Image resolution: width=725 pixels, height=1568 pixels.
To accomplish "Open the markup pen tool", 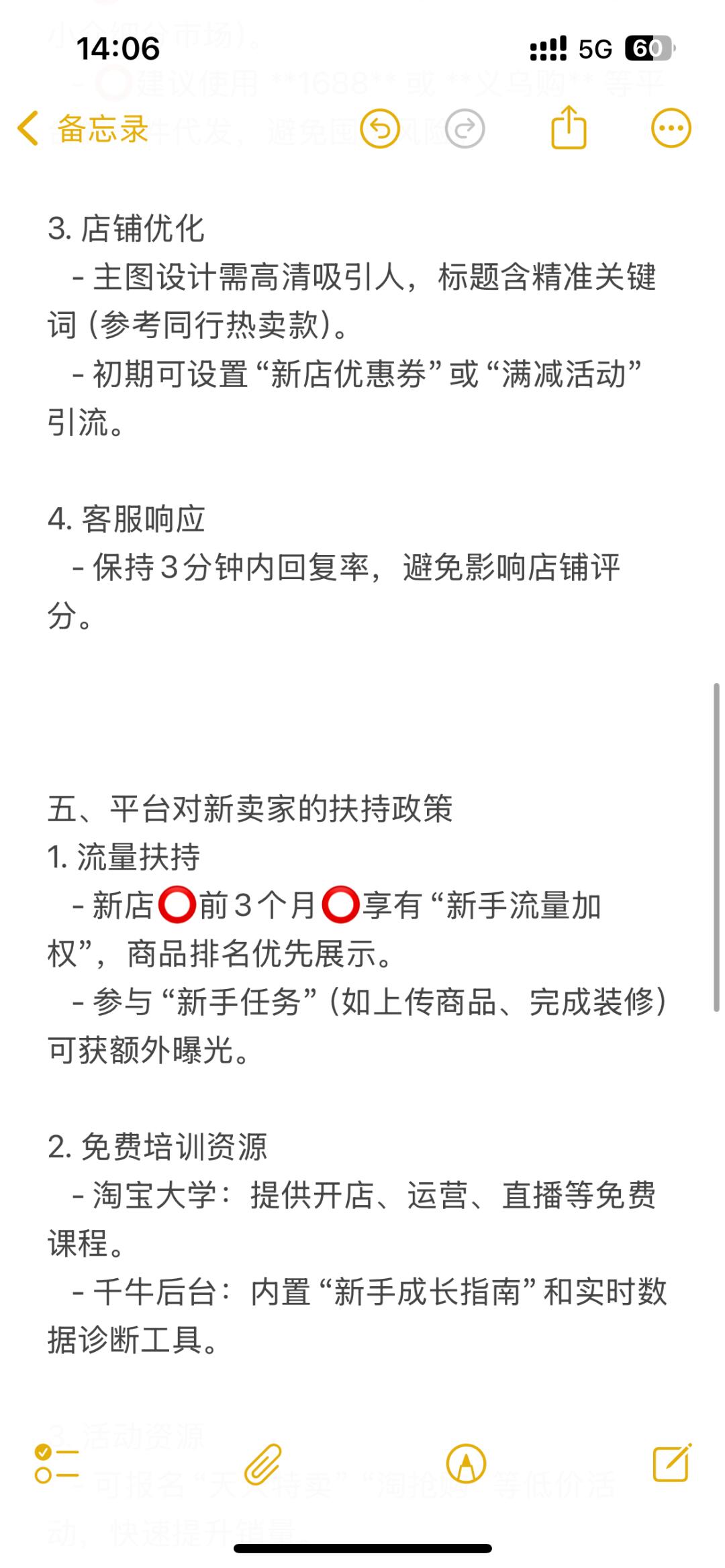I will tap(466, 1463).
